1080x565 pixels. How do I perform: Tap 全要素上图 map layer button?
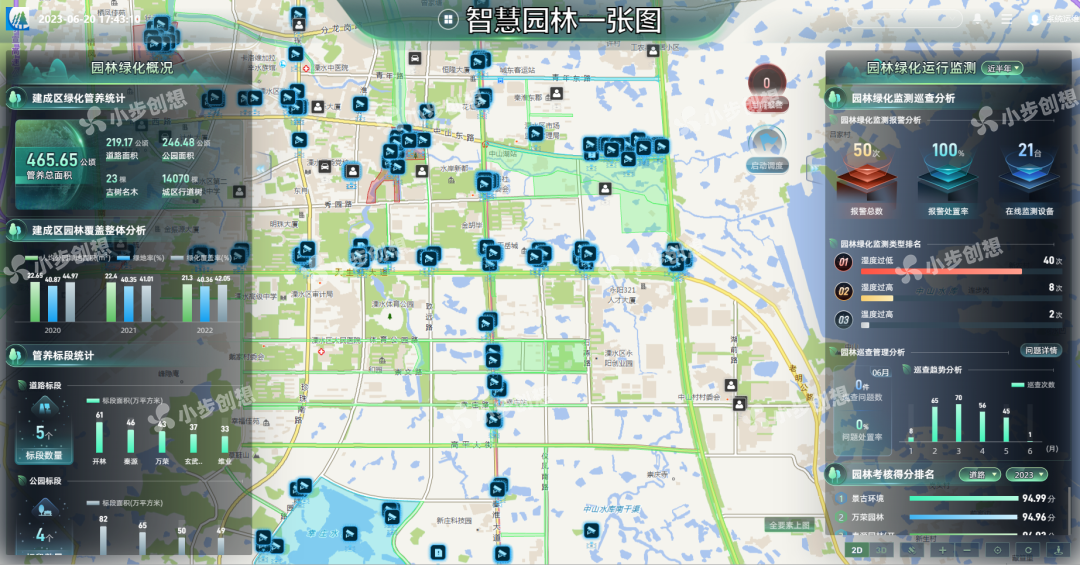tap(789, 524)
